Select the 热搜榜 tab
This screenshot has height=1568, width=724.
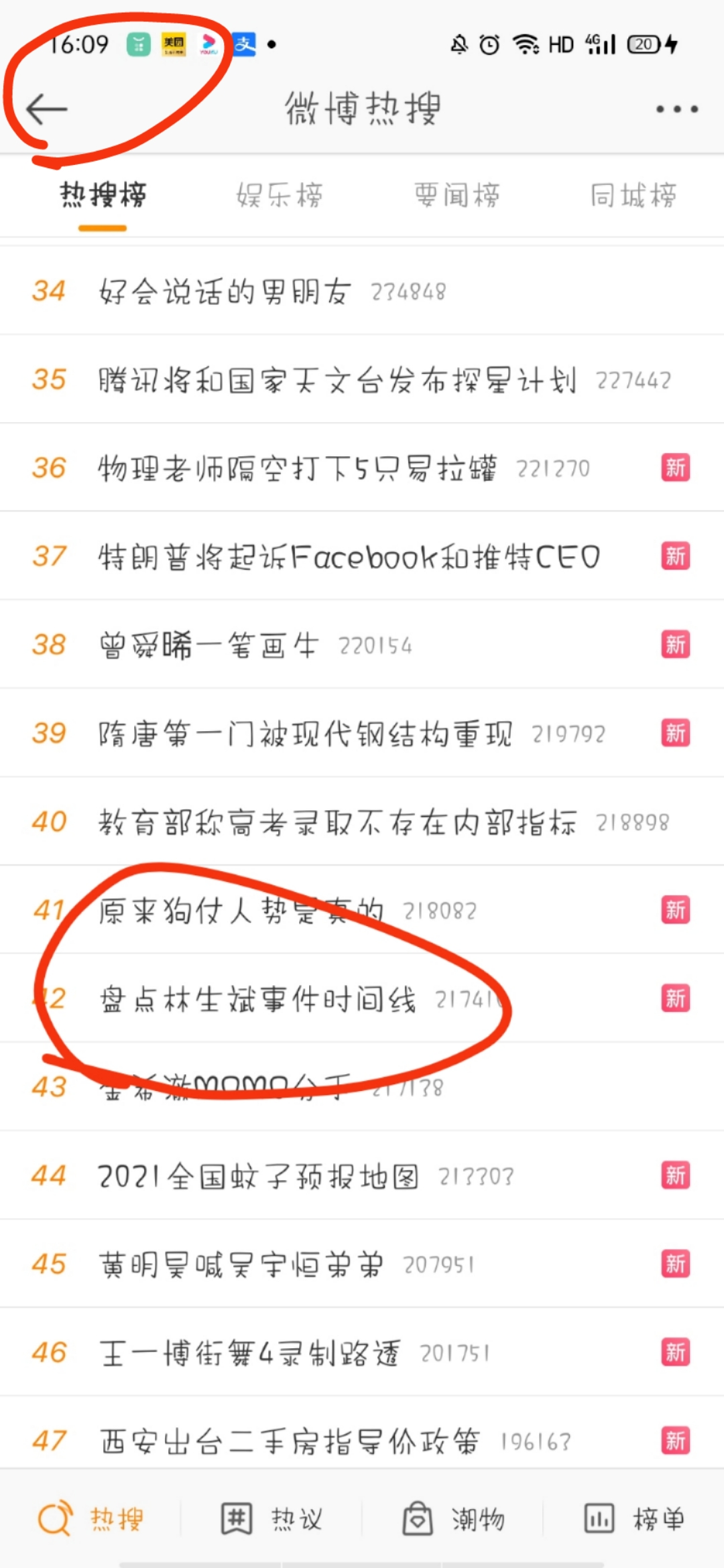[103, 196]
